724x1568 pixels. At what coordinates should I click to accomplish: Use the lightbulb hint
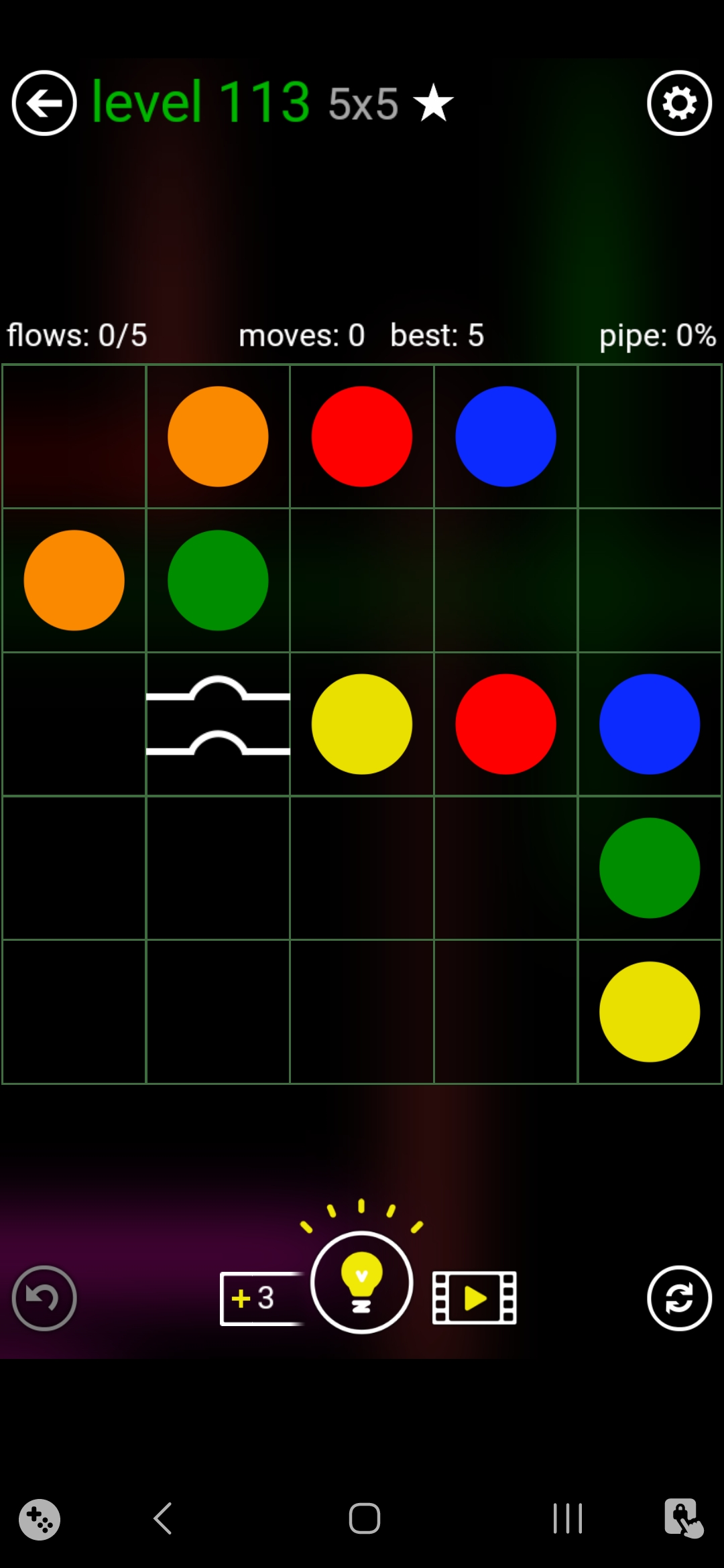click(361, 1282)
